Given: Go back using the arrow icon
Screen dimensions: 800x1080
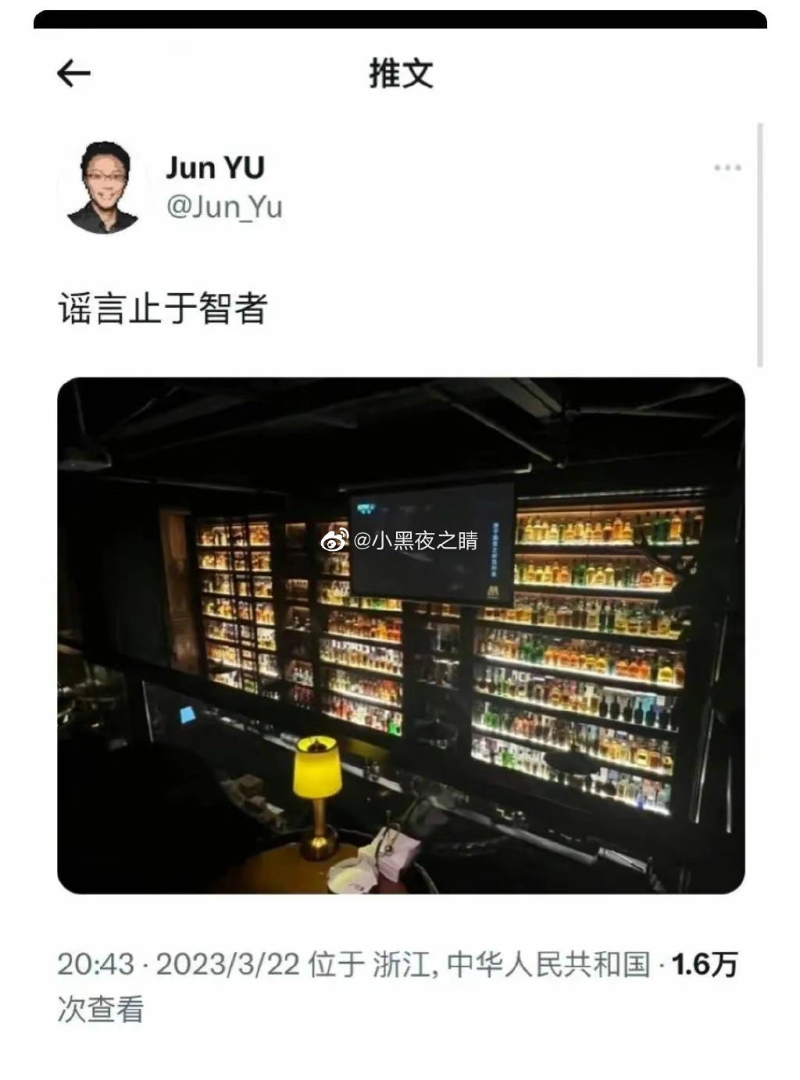Looking at the screenshot, I should click(x=74, y=74).
